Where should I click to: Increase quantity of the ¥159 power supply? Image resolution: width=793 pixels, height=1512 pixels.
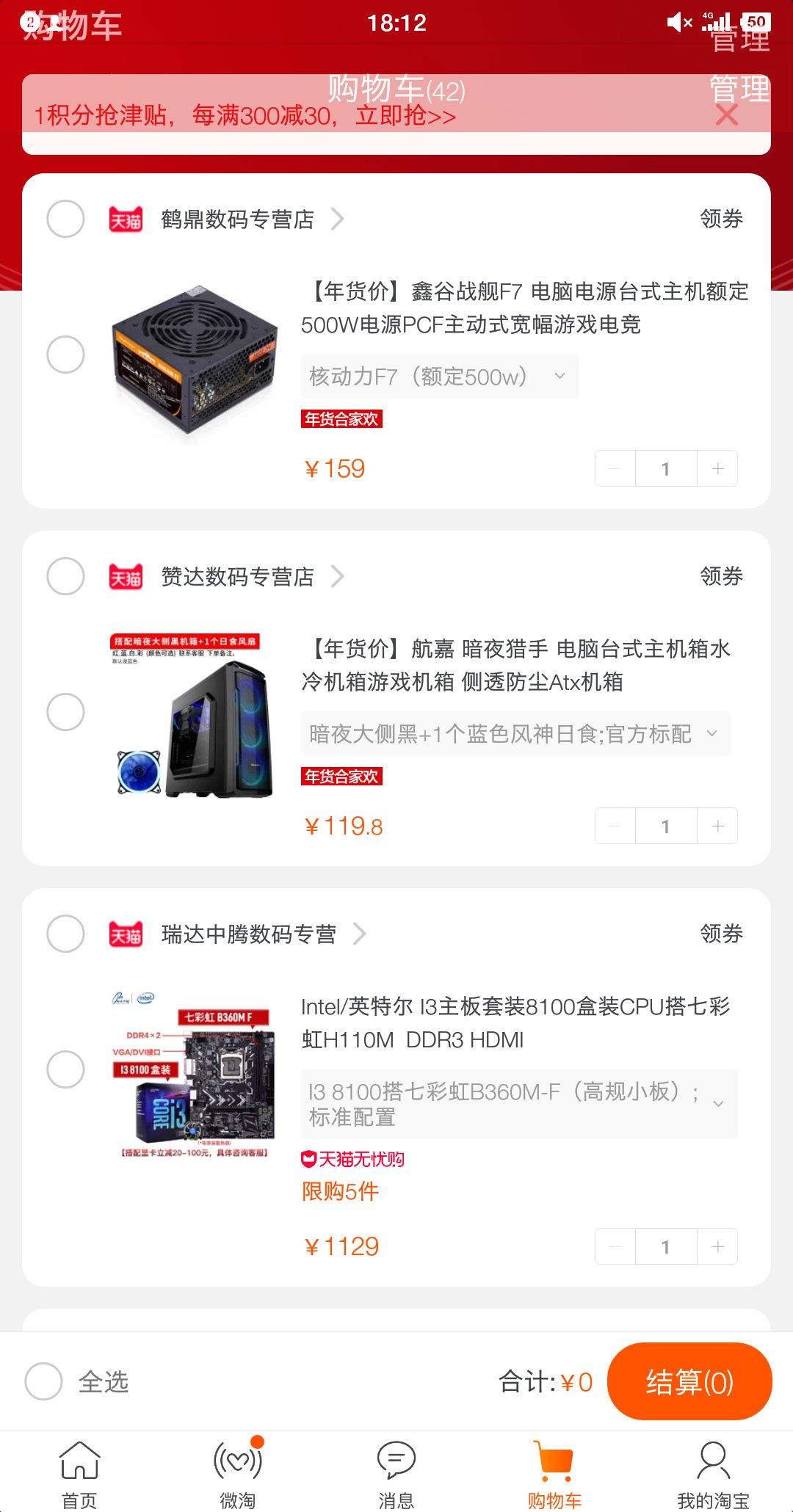click(x=717, y=468)
